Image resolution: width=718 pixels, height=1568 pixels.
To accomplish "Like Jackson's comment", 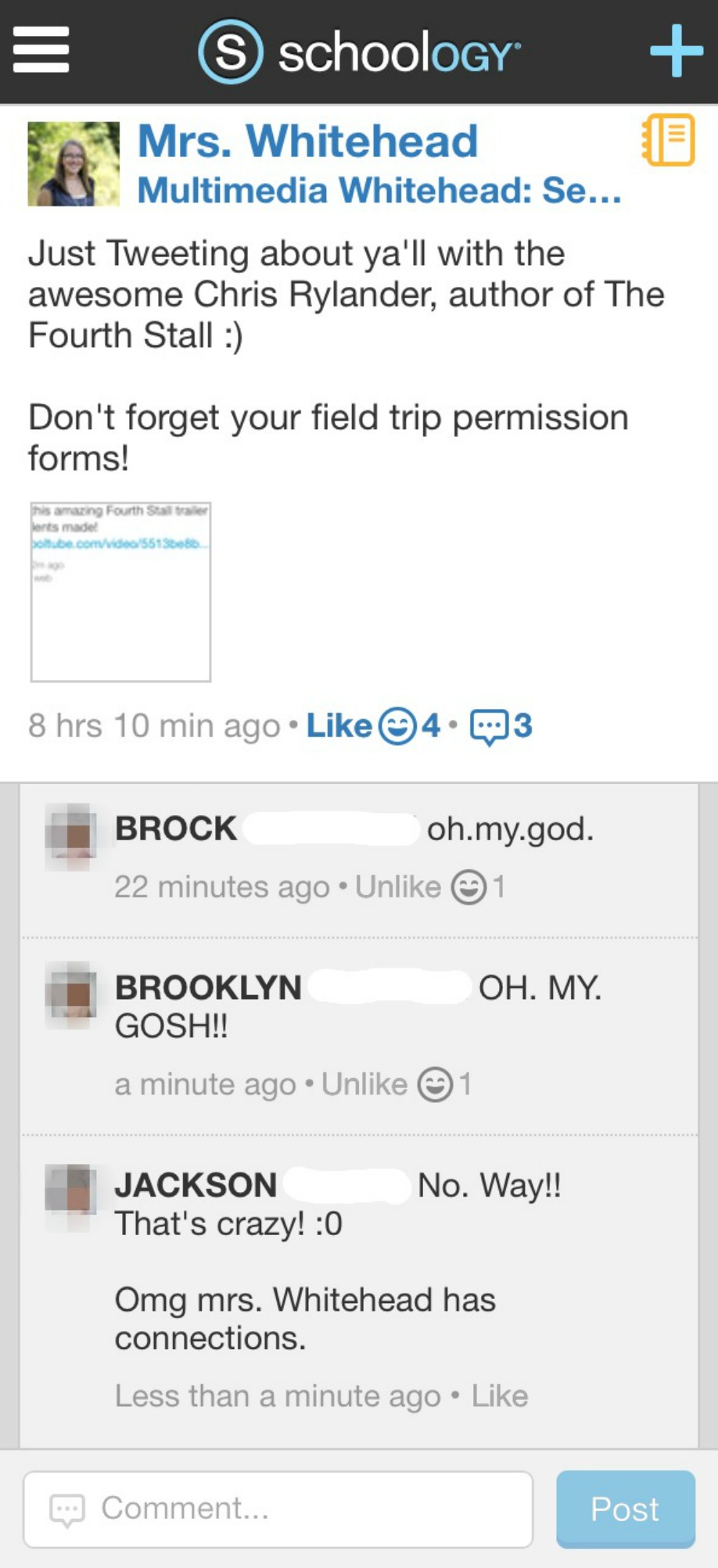I will (x=500, y=1396).
